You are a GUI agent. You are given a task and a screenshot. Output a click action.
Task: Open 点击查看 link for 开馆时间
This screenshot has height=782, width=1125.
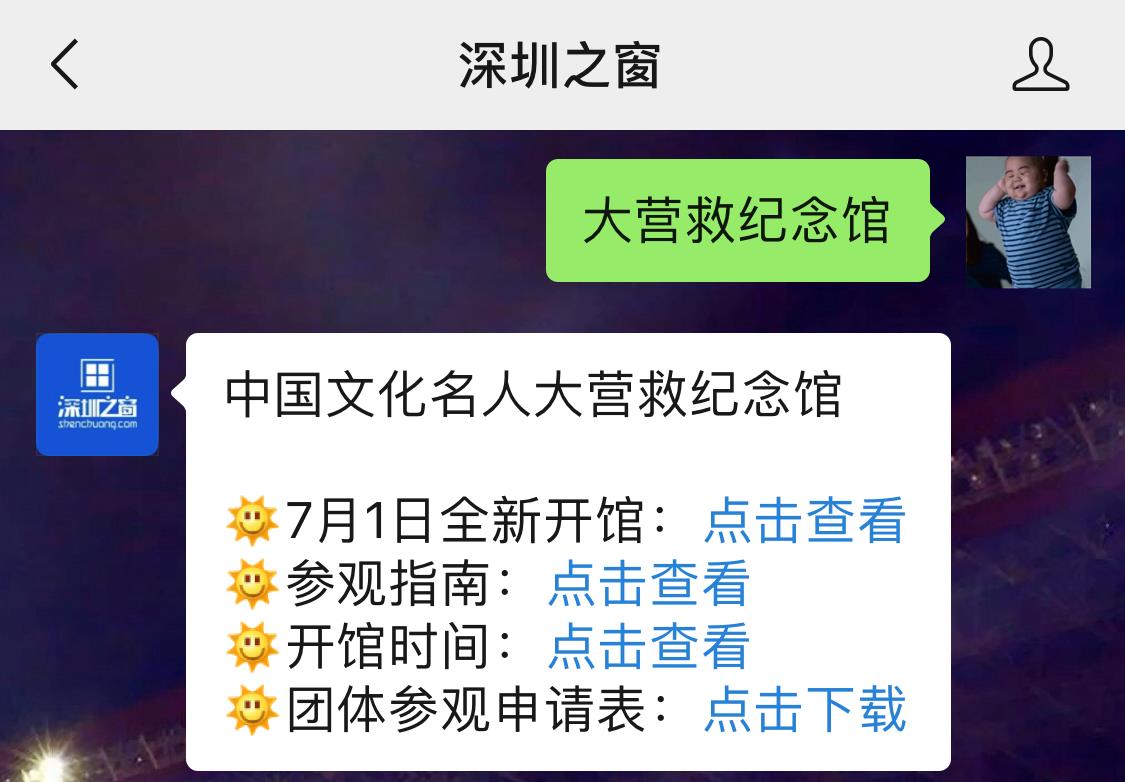(648, 647)
